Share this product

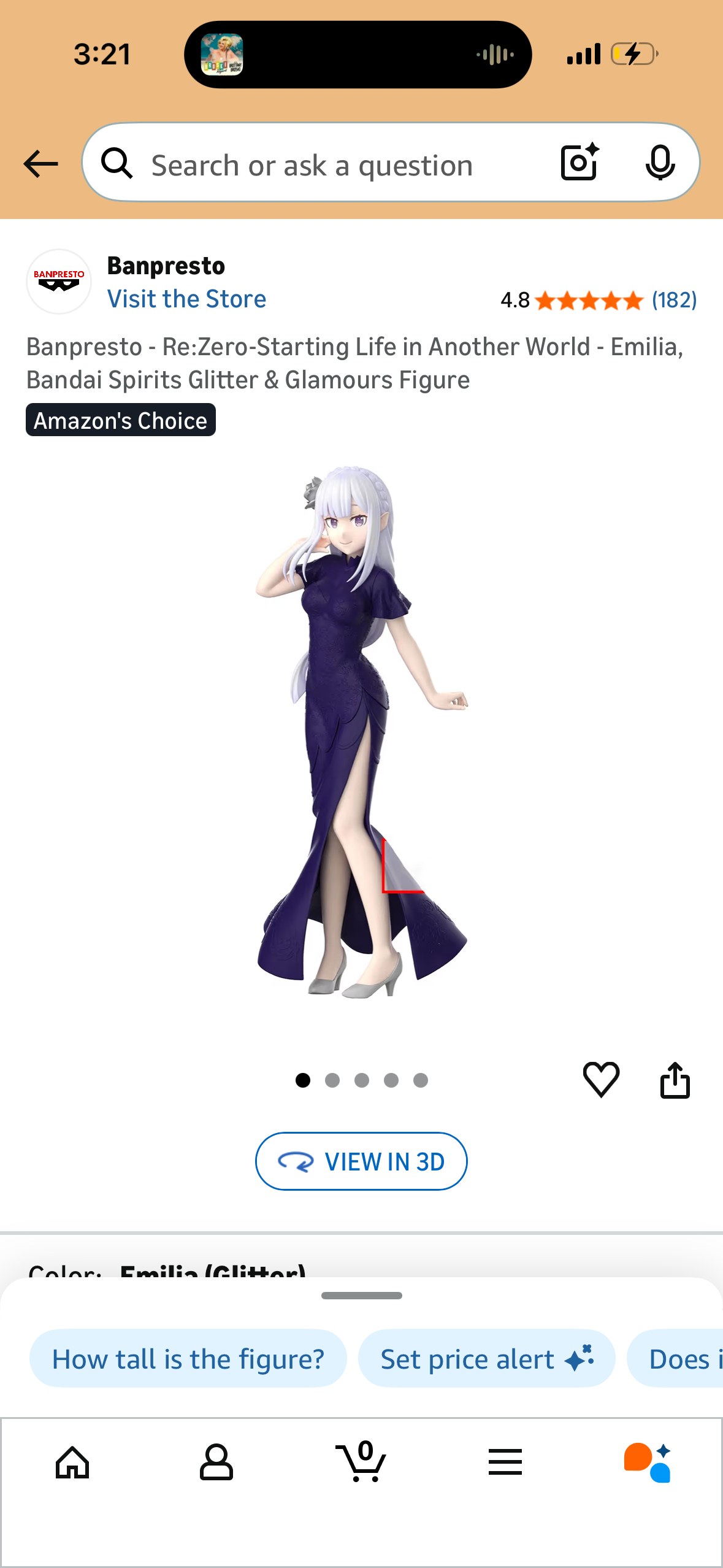675,1080
